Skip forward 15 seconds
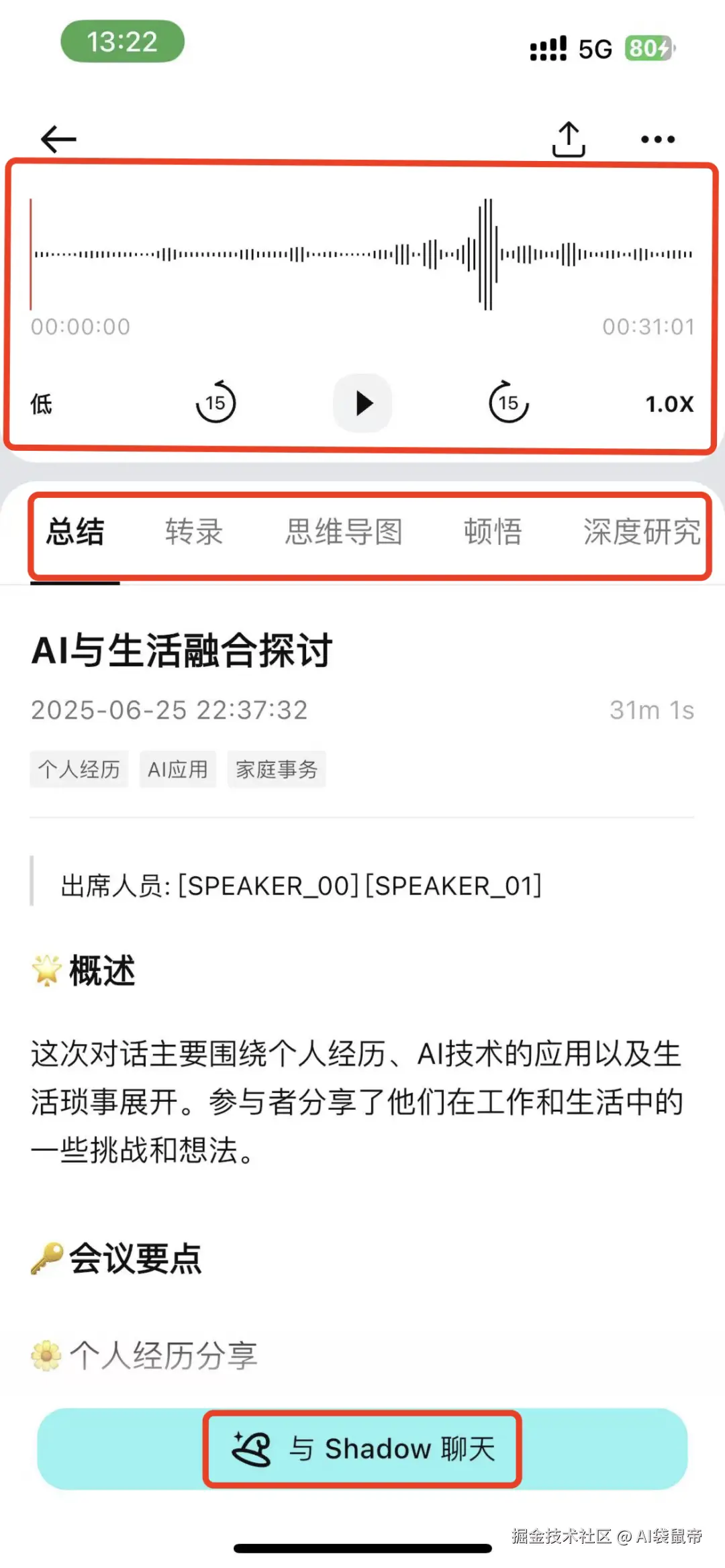Screen dimensions: 725x1568 pyautogui.click(x=508, y=403)
